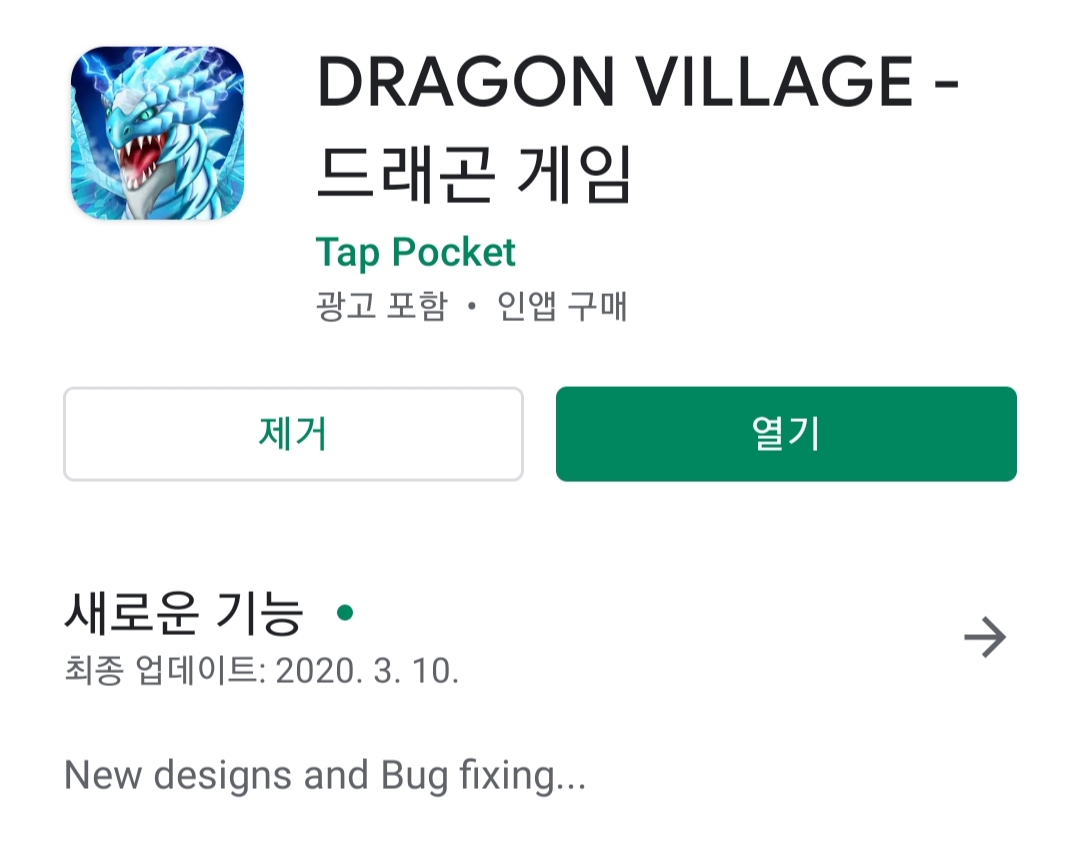Expand 새로운 기능 with the arrow
Image resolution: width=1080 pixels, height=867 pixels.
tap(984, 637)
